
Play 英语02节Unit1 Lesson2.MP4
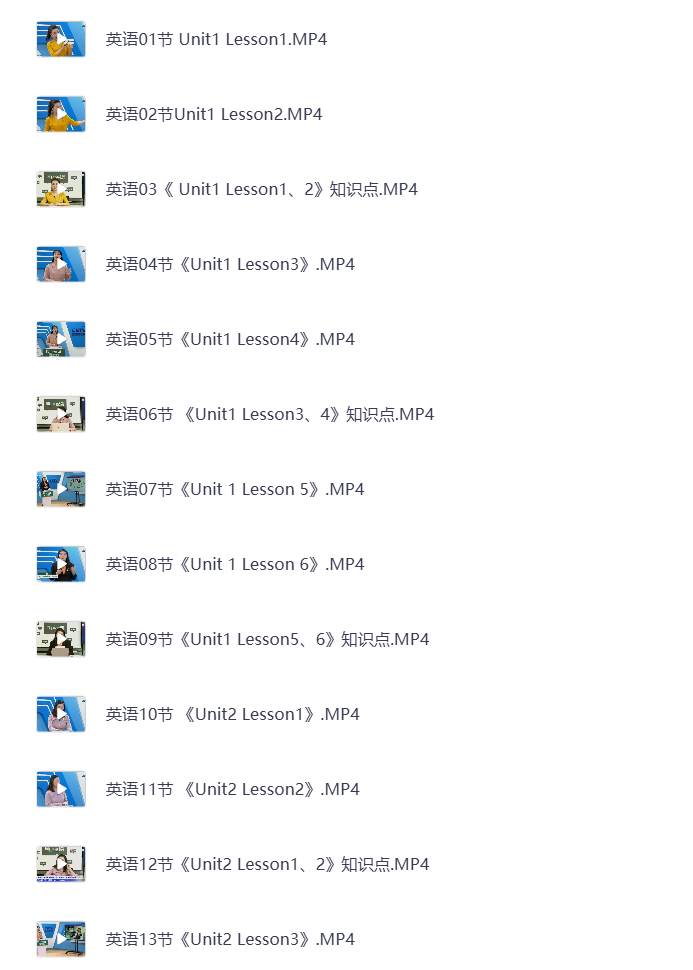[x=214, y=115]
